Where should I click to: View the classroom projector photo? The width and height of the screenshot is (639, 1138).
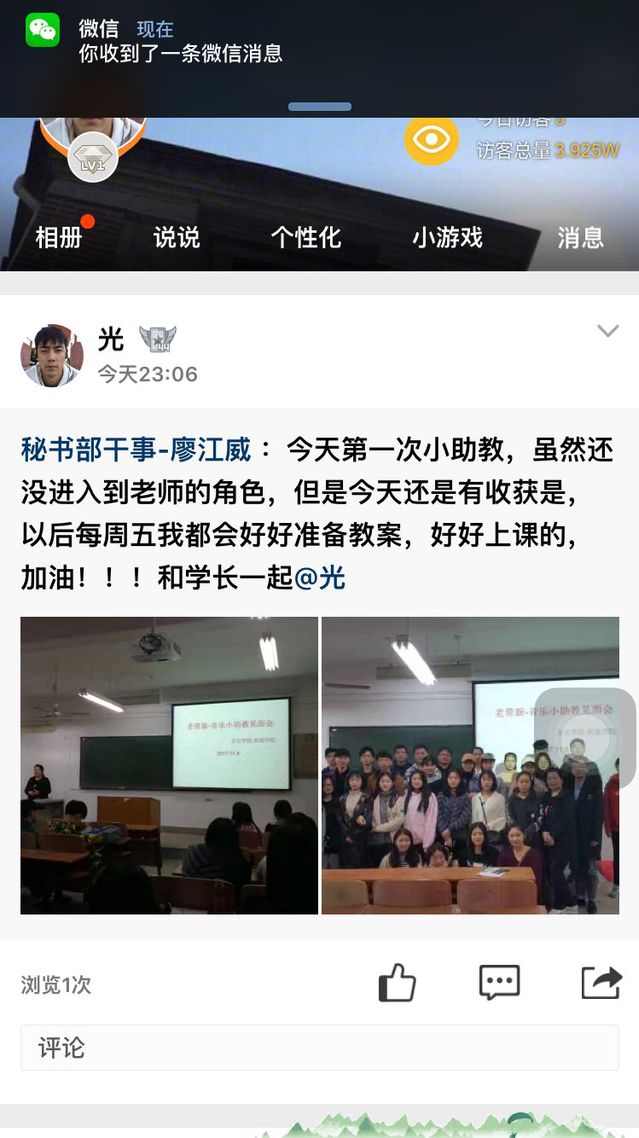point(169,765)
